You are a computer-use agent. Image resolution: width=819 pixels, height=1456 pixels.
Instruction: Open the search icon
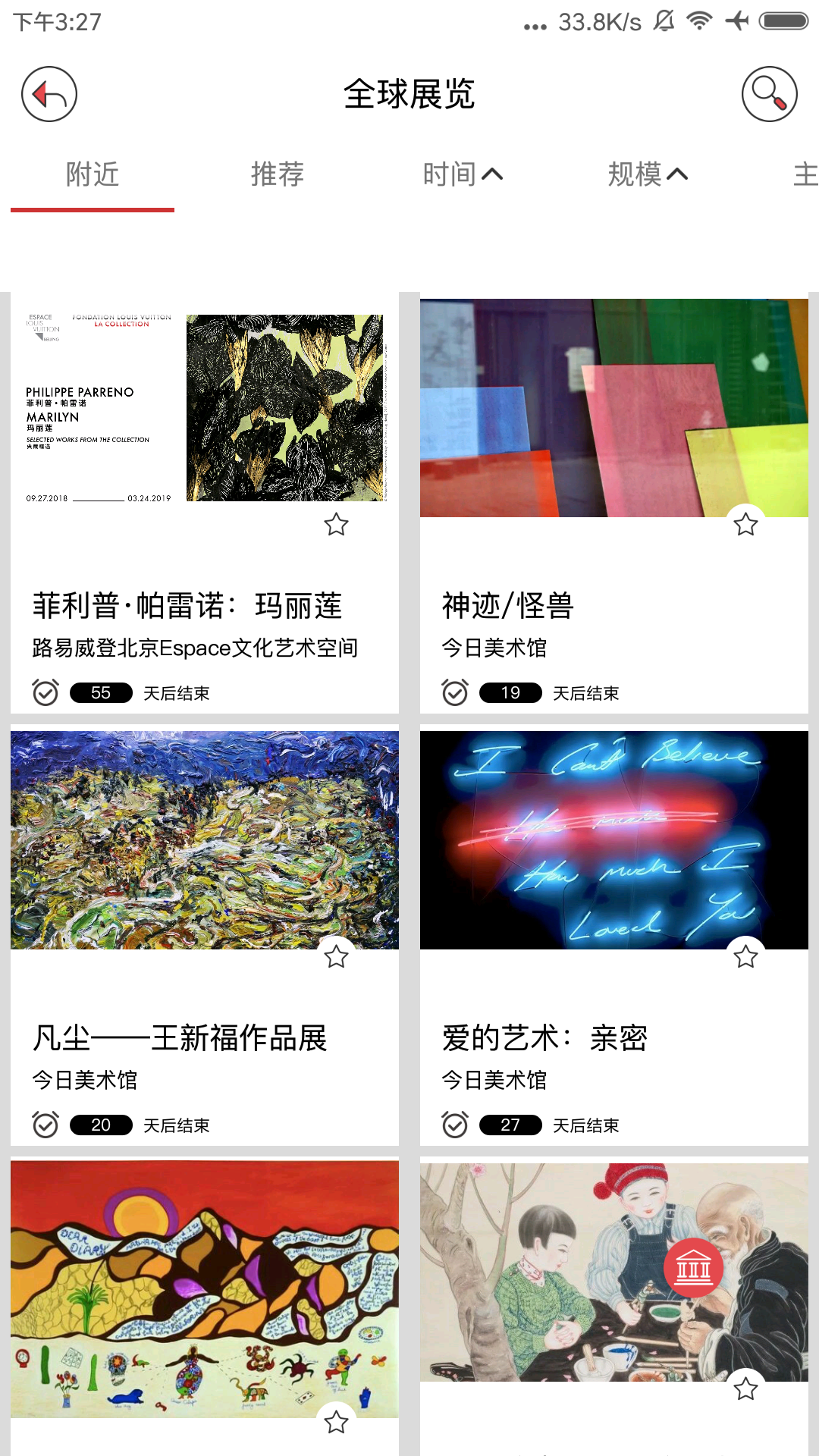point(768,93)
